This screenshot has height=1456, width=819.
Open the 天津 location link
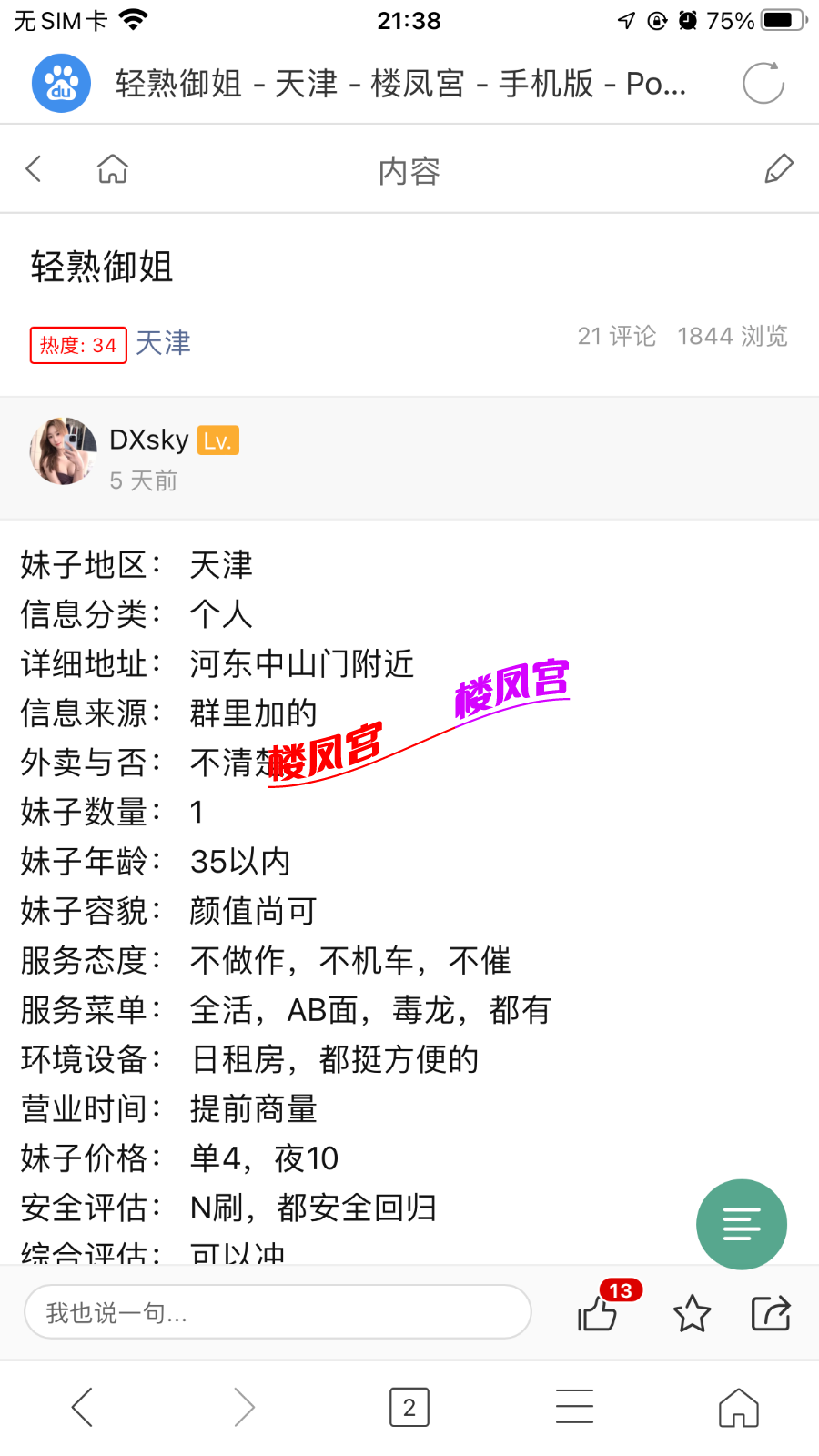point(162,344)
